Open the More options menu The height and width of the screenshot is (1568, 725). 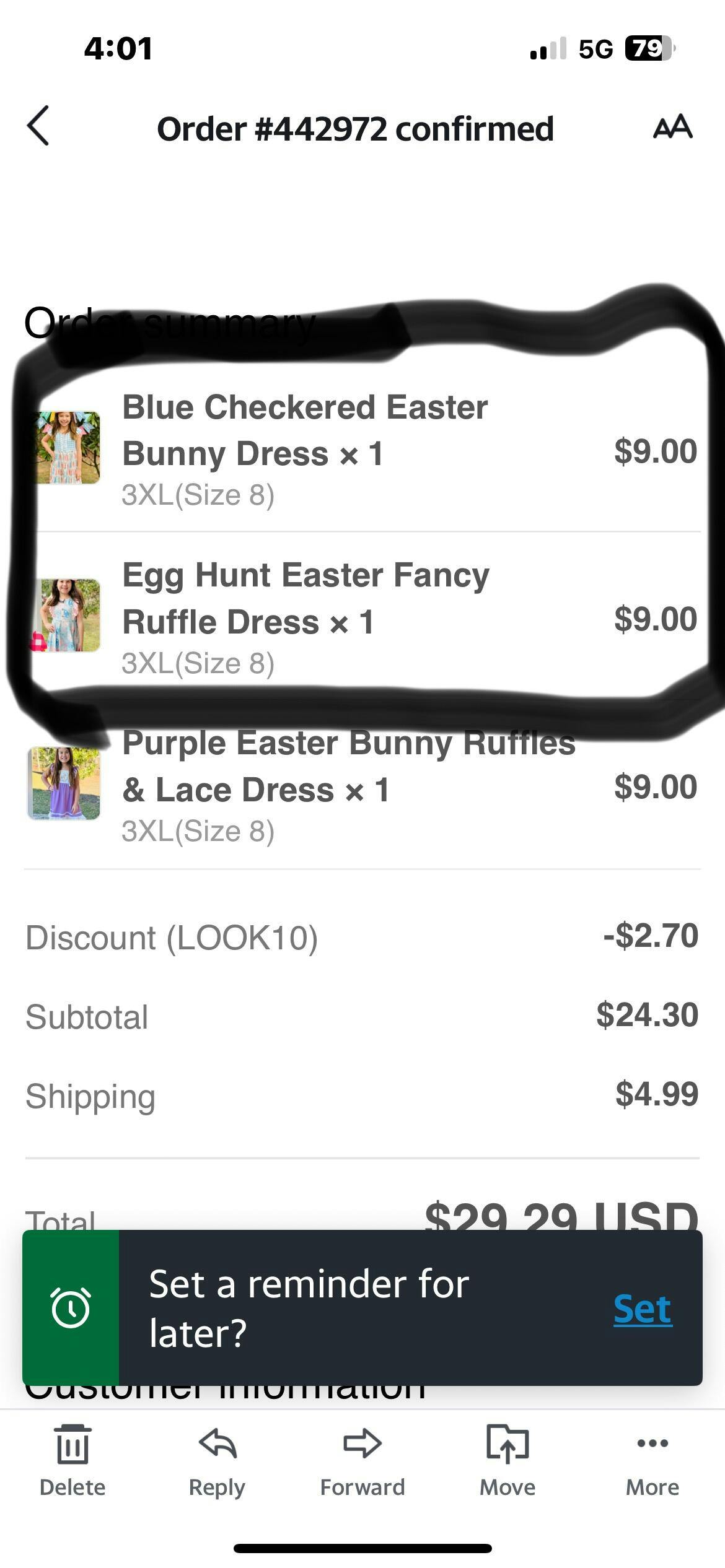point(652,1459)
